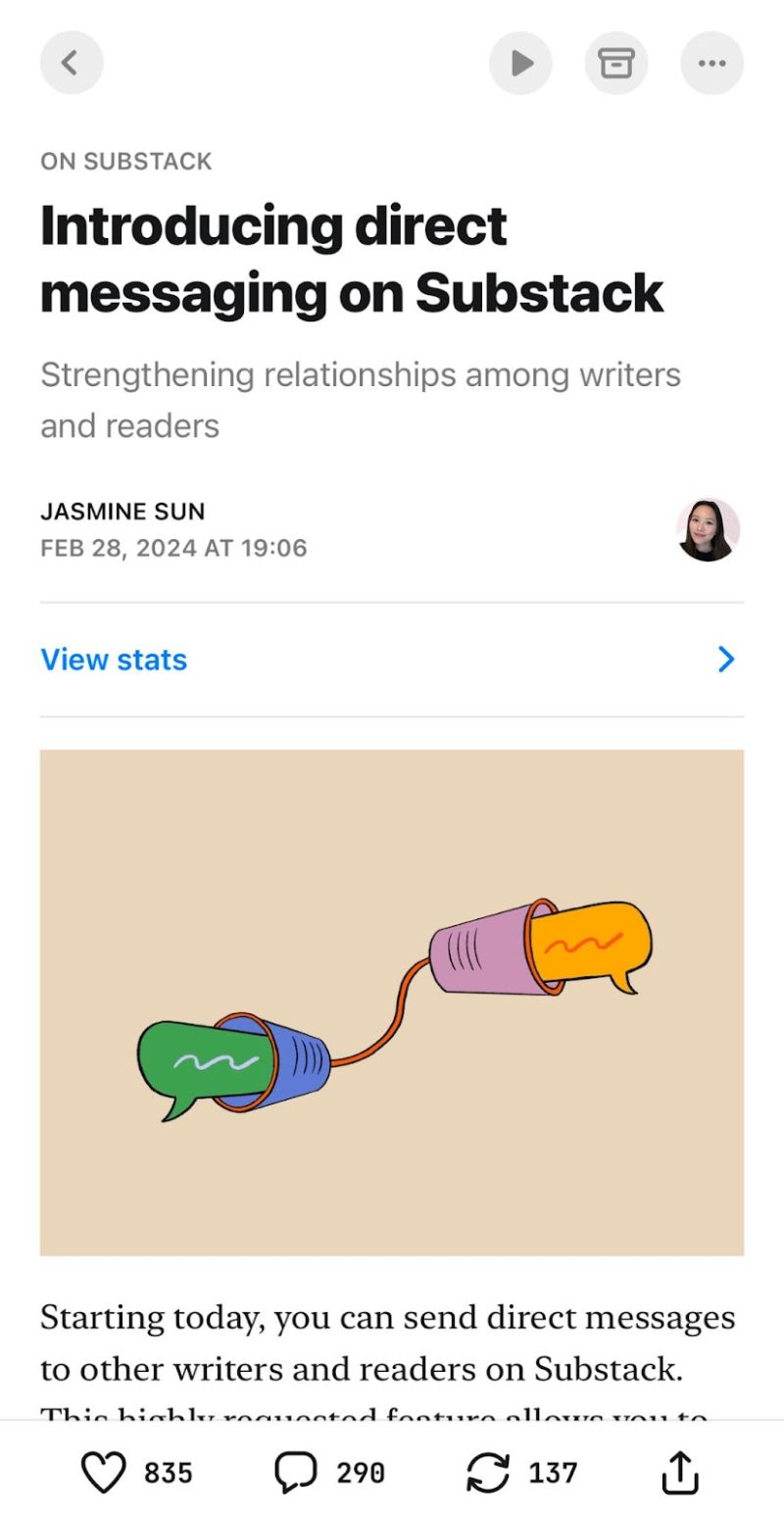
Task: Click the author name Jasmine Sun
Action: click(122, 511)
